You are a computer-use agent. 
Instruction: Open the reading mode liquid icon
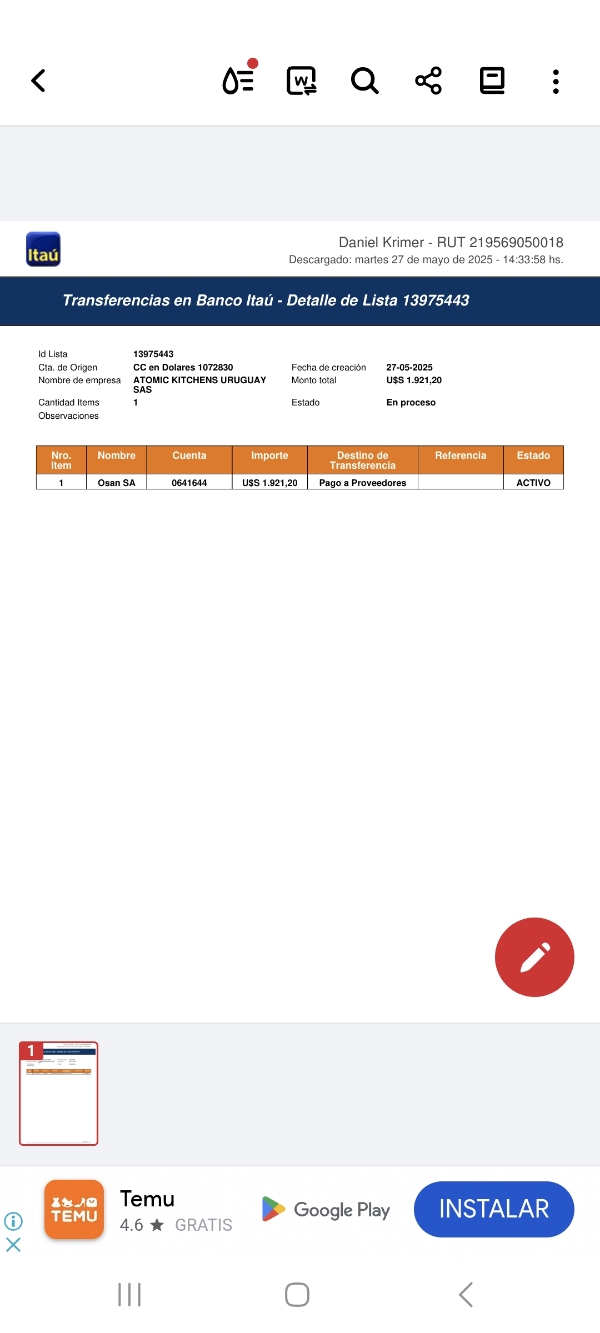click(238, 80)
